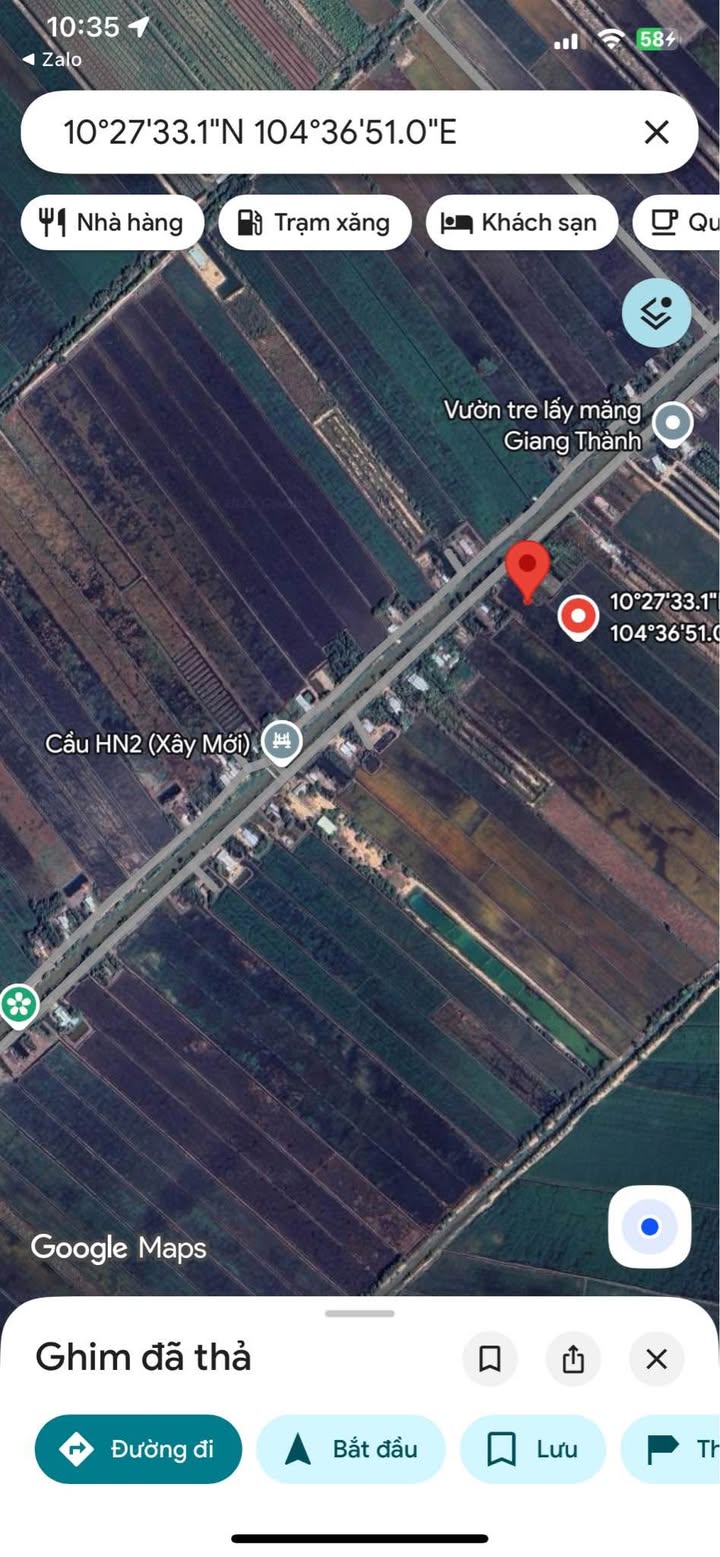
Task: Return to Zalo app
Action: click(x=52, y=60)
